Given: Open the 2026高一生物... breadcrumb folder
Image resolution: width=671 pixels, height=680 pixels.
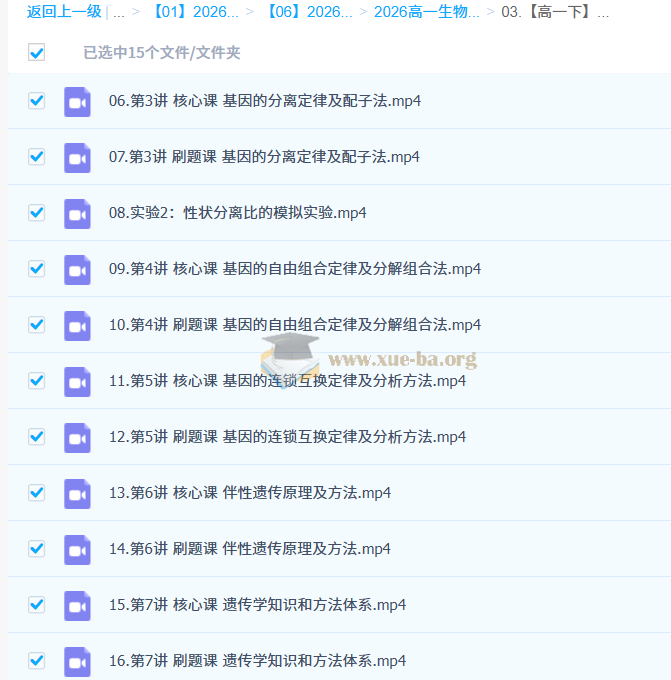Looking at the screenshot, I should [426, 12].
